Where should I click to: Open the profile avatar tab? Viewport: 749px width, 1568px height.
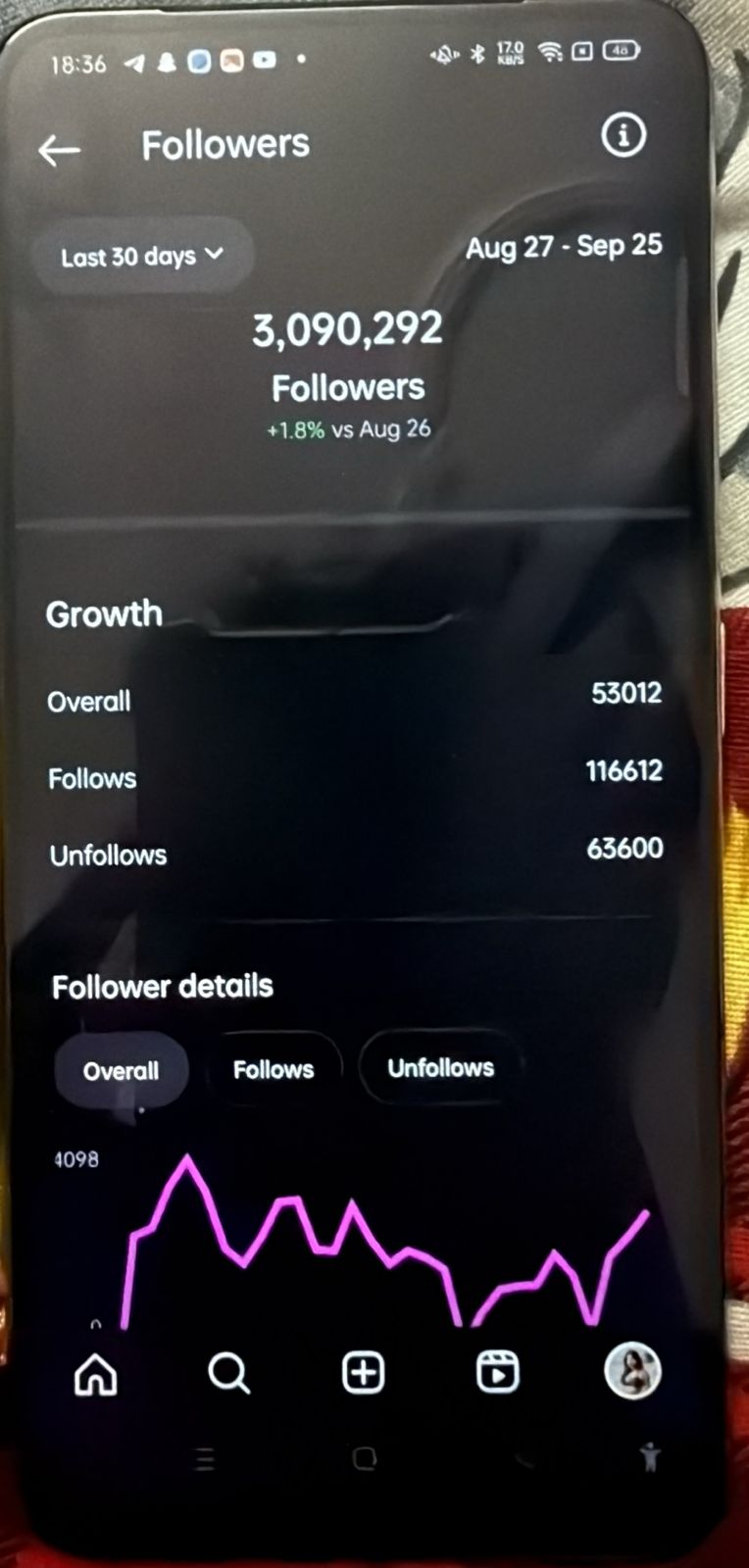[632, 1370]
